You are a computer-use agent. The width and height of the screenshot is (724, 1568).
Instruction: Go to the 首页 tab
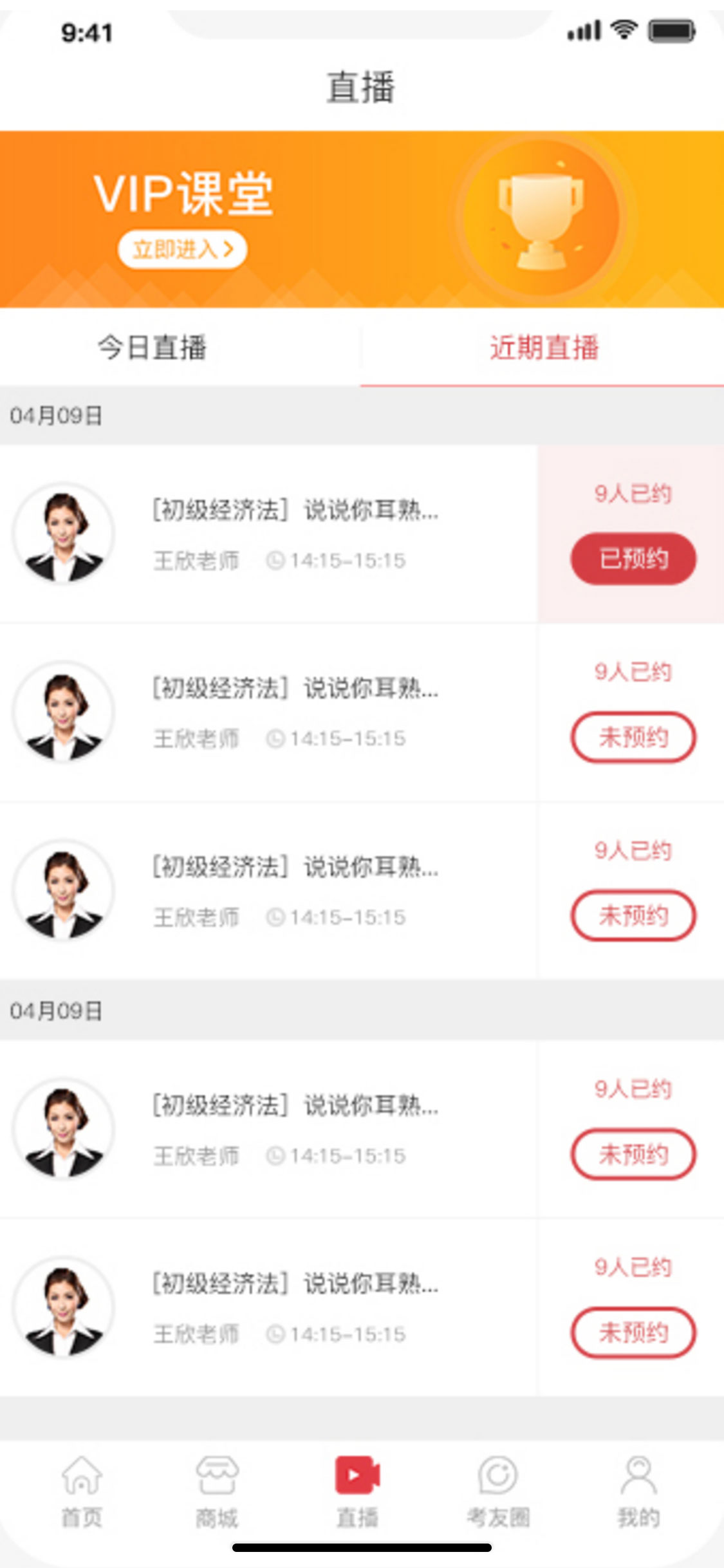tap(82, 1491)
